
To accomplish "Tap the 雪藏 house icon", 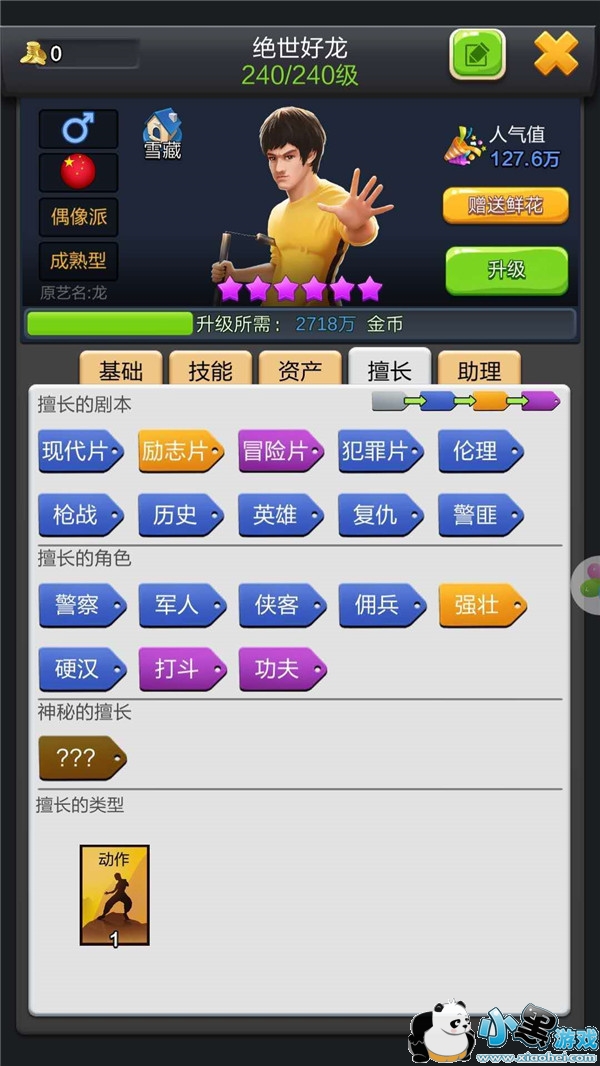I will [162, 135].
